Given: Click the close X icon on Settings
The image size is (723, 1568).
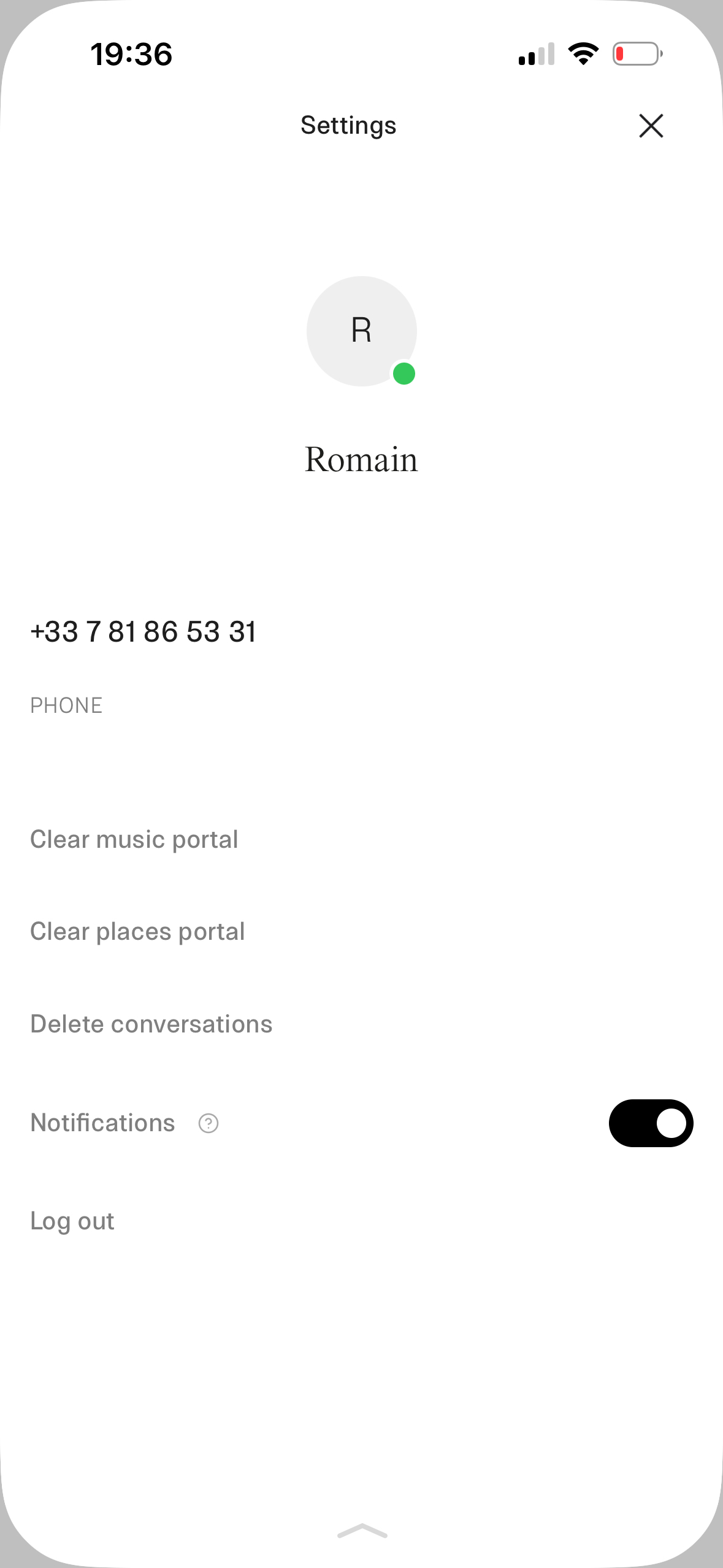Looking at the screenshot, I should [651, 126].
